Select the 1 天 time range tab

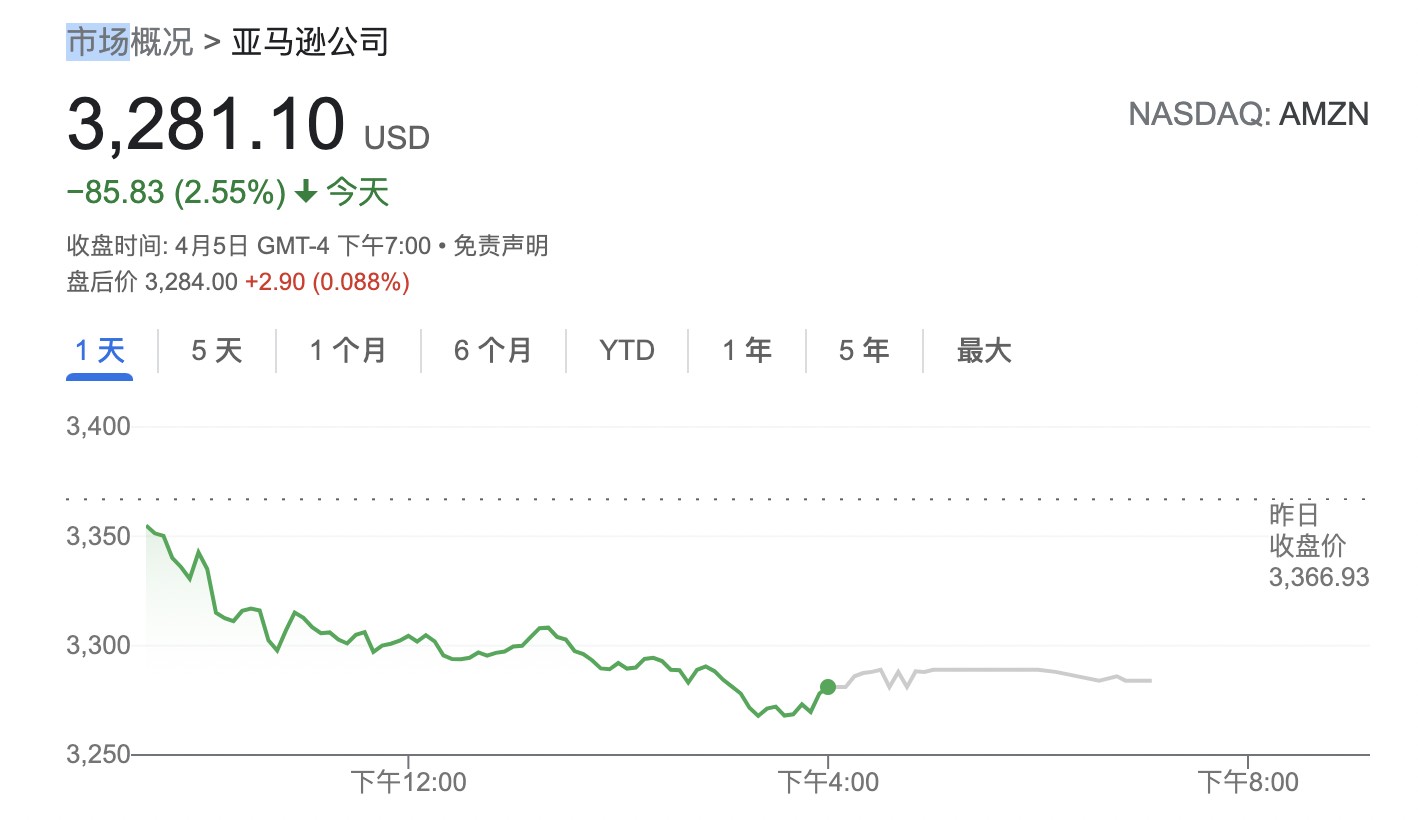(100, 351)
